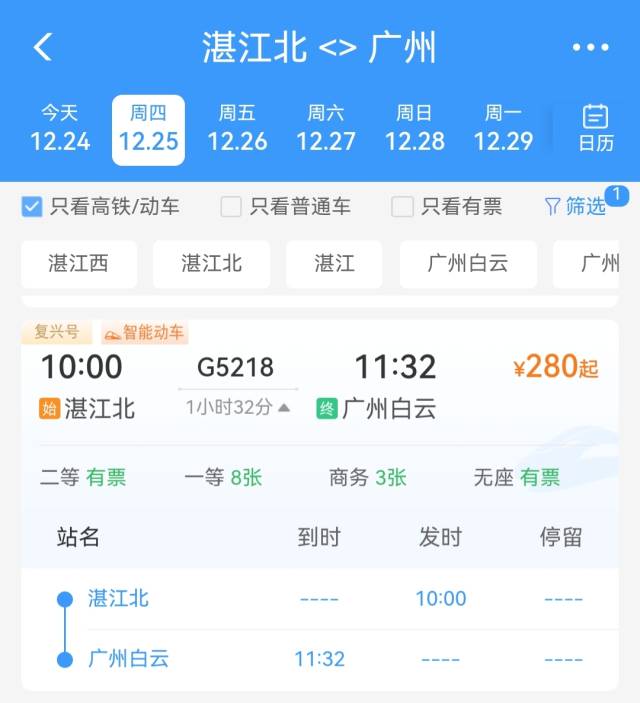Open the 日历 calendar picker
Viewport: 640px width, 703px height.
(x=596, y=129)
